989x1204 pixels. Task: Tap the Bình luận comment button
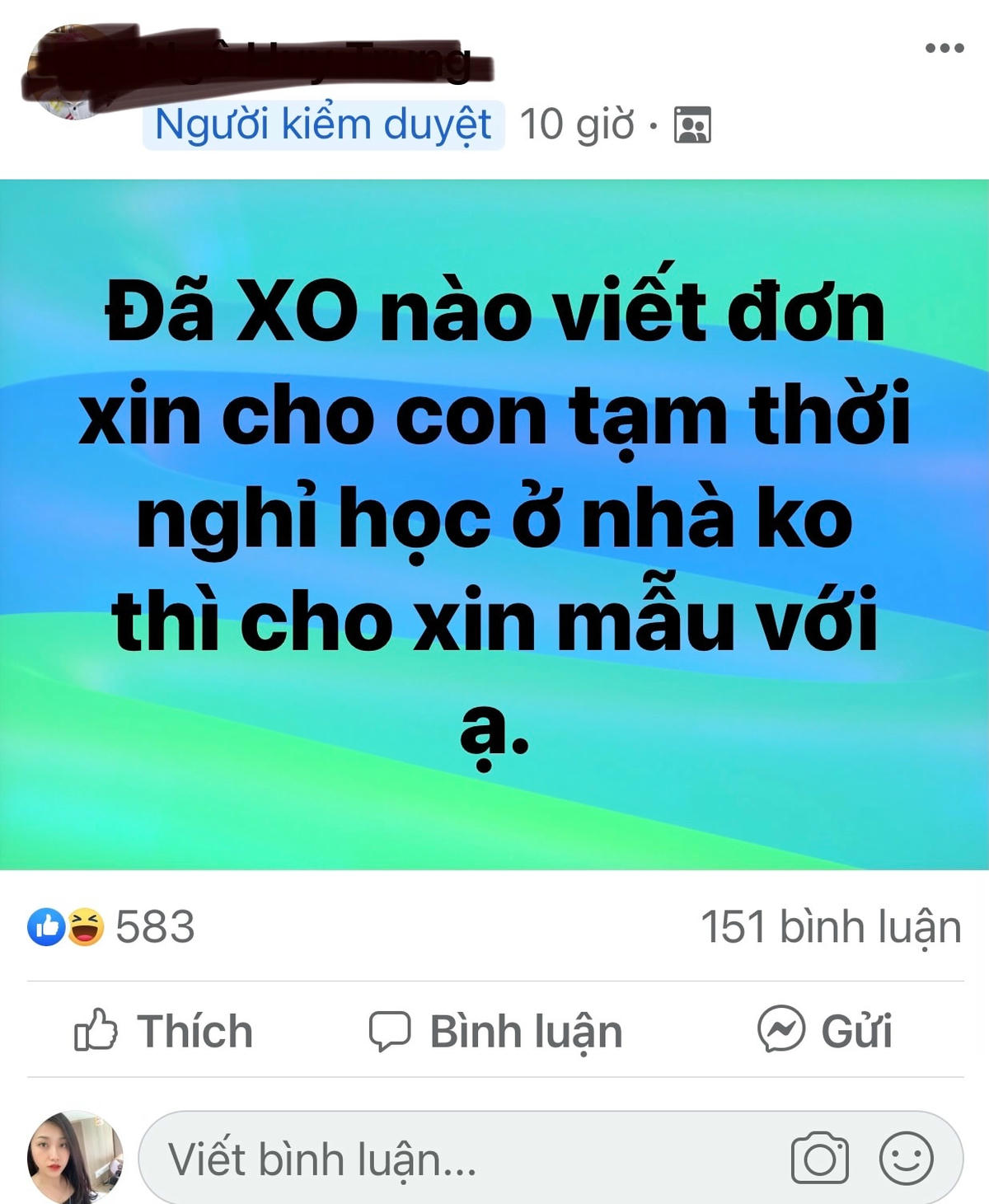(x=495, y=1031)
